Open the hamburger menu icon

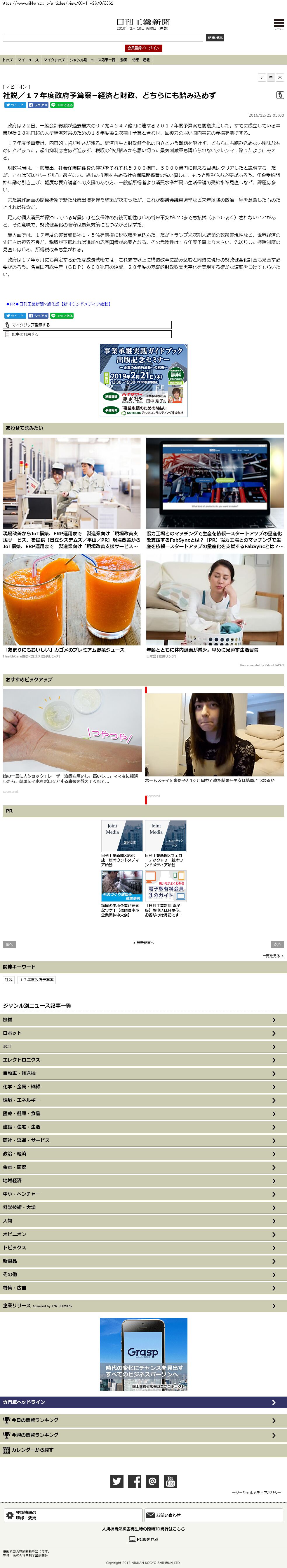click(x=278, y=22)
